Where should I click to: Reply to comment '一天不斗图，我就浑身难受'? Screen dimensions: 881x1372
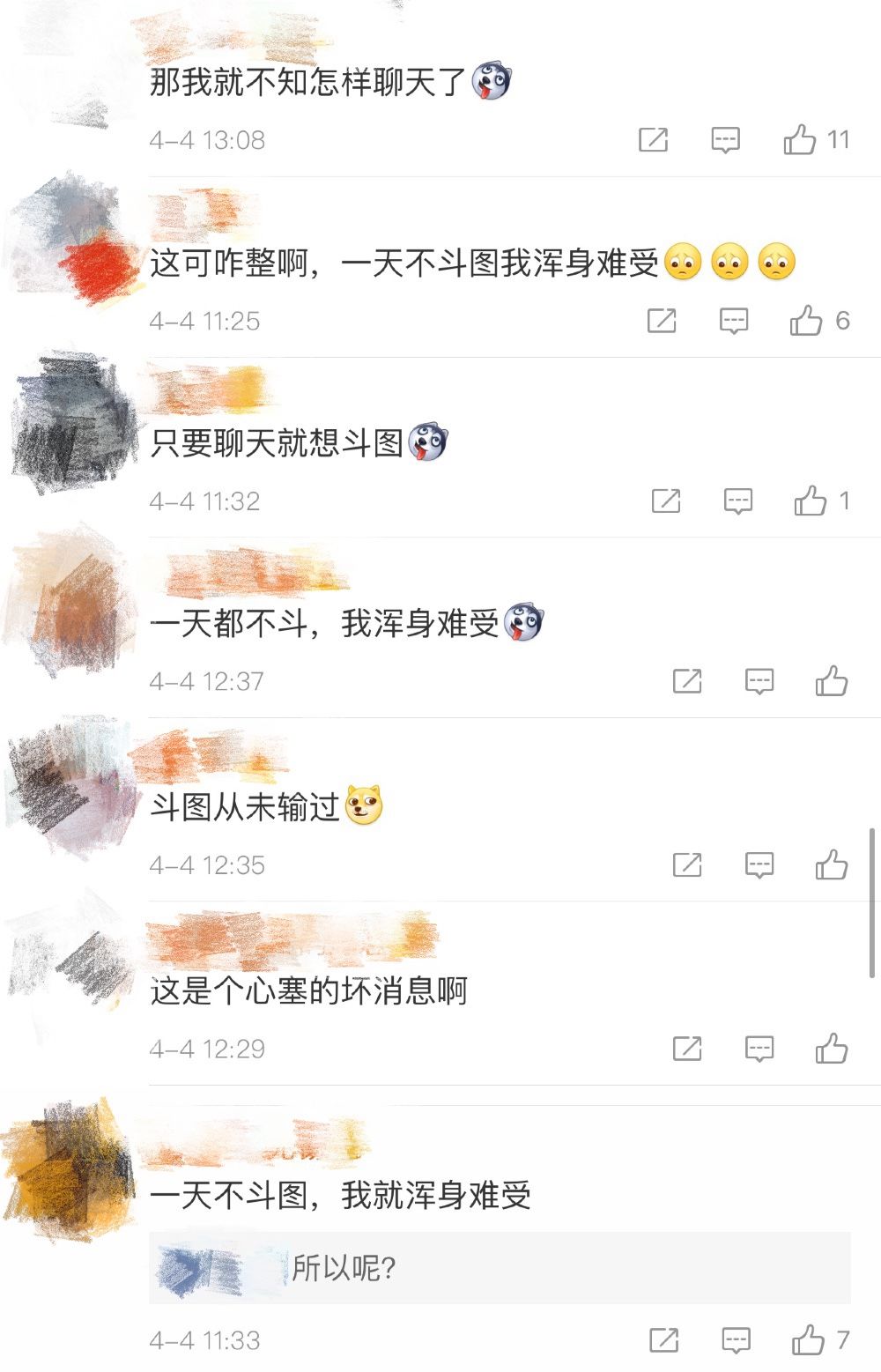click(x=736, y=1340)
